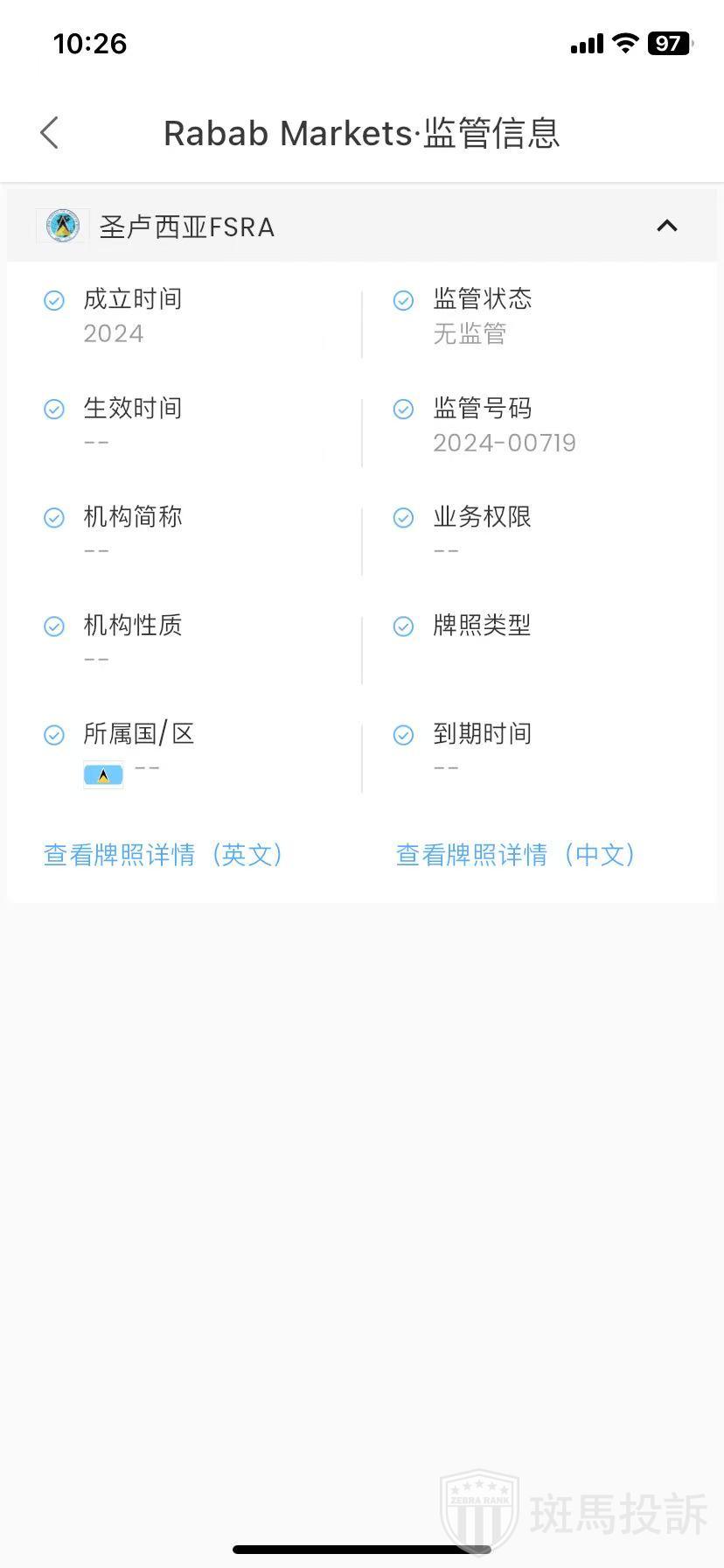Collapse the 圣卢西亚FSRA section
Image resolution: width=724 pixels, height=1568 pixels.
coord(666,226)
